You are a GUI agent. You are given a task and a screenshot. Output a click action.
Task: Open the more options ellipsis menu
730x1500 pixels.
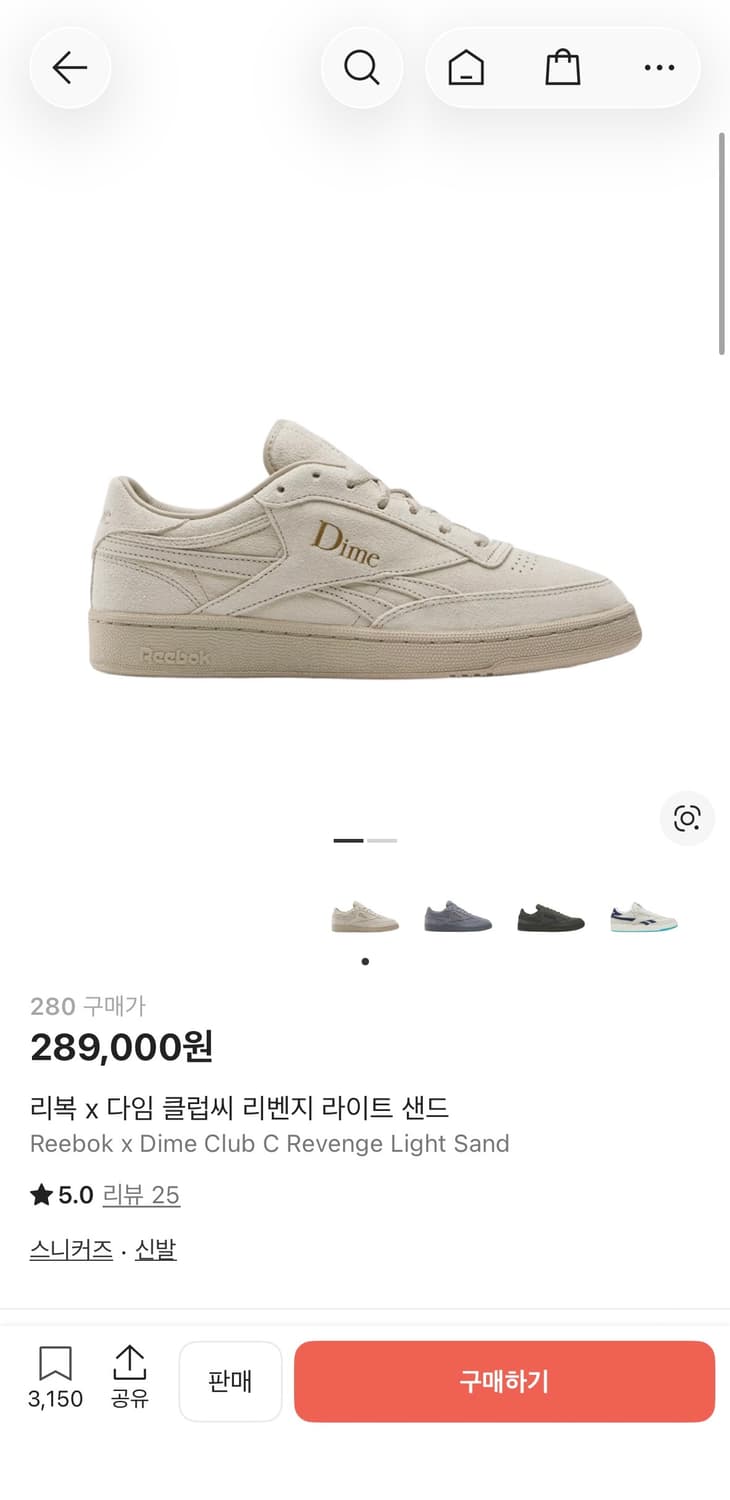coord(659,67)
